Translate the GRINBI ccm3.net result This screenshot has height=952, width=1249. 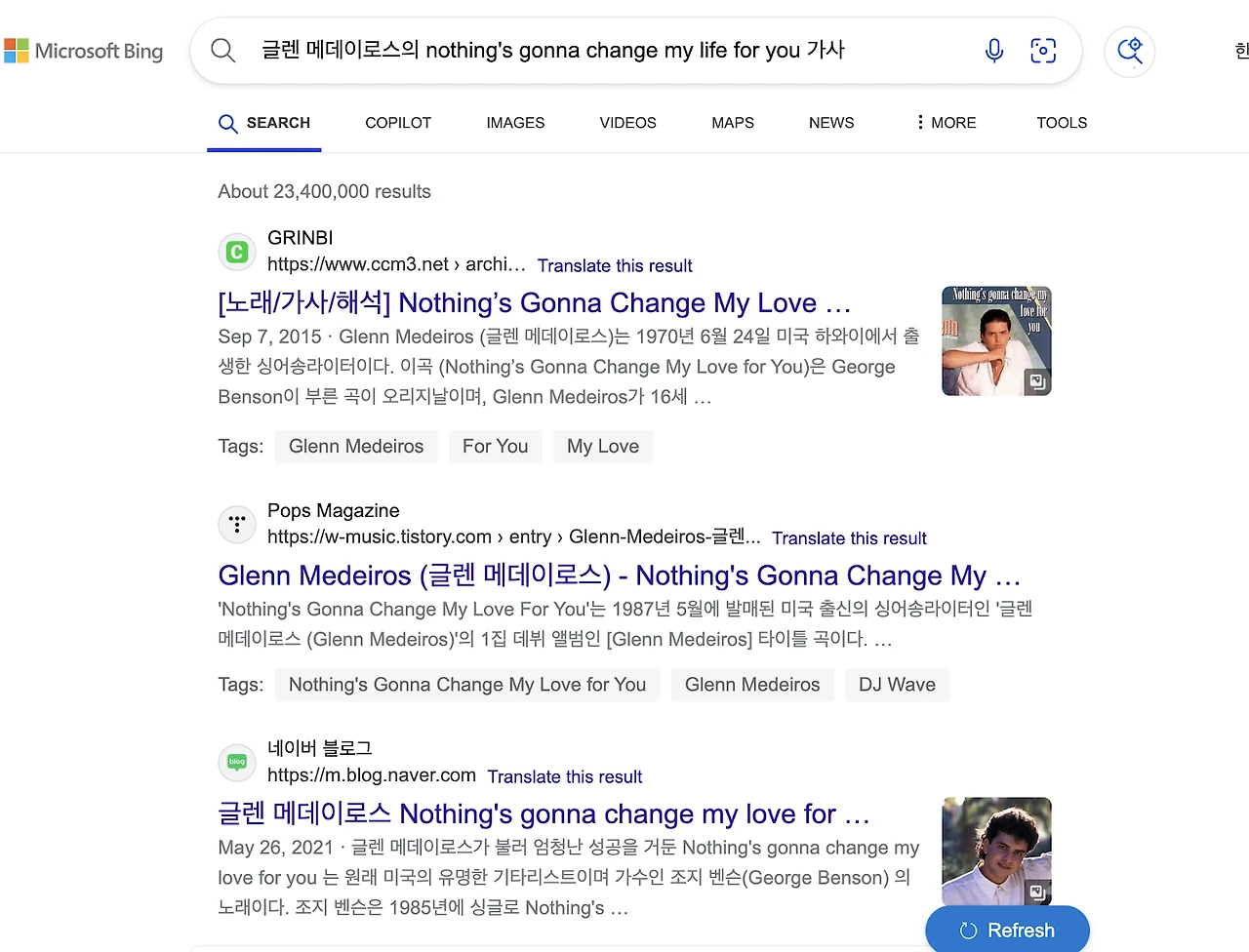[x=615, y=266]
